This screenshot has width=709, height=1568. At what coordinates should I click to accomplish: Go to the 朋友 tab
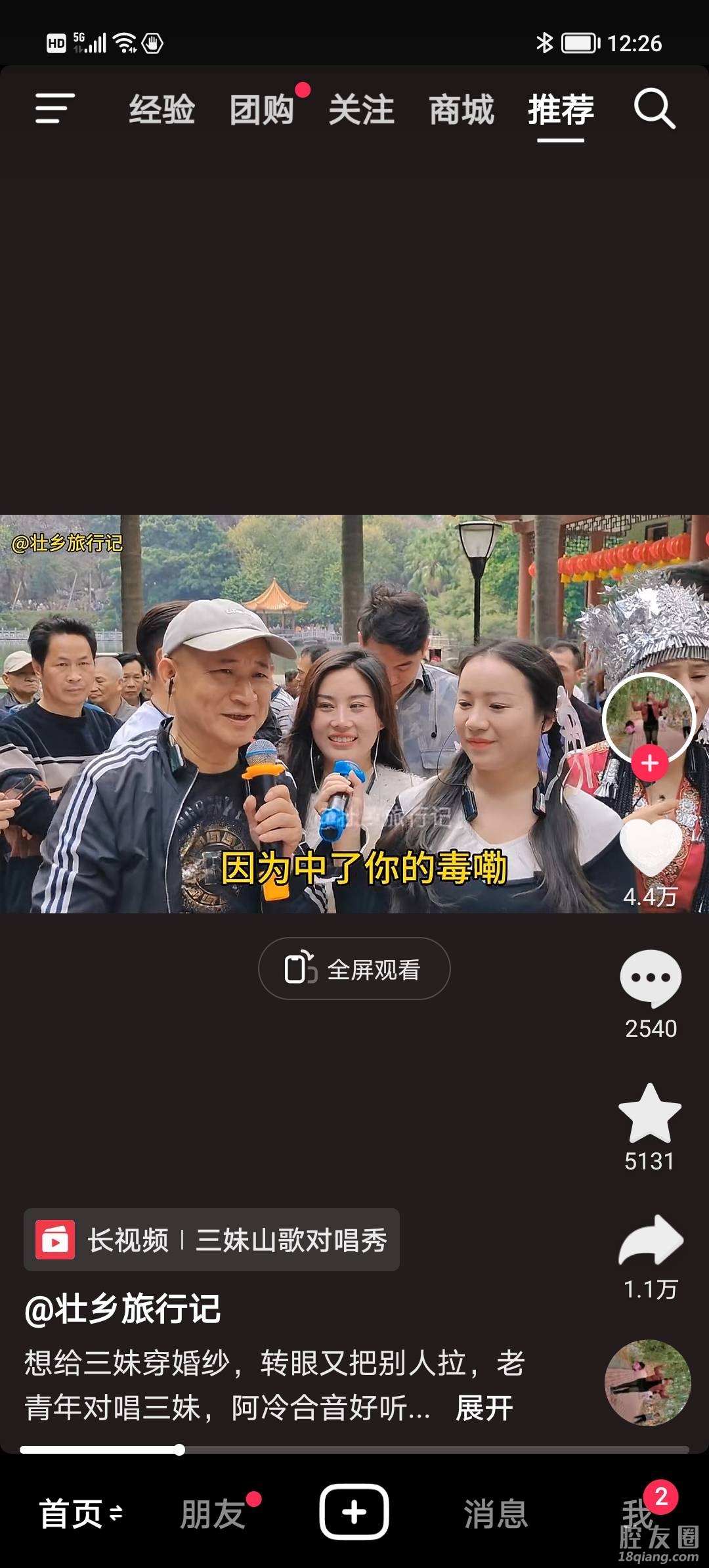[213, 1514]
